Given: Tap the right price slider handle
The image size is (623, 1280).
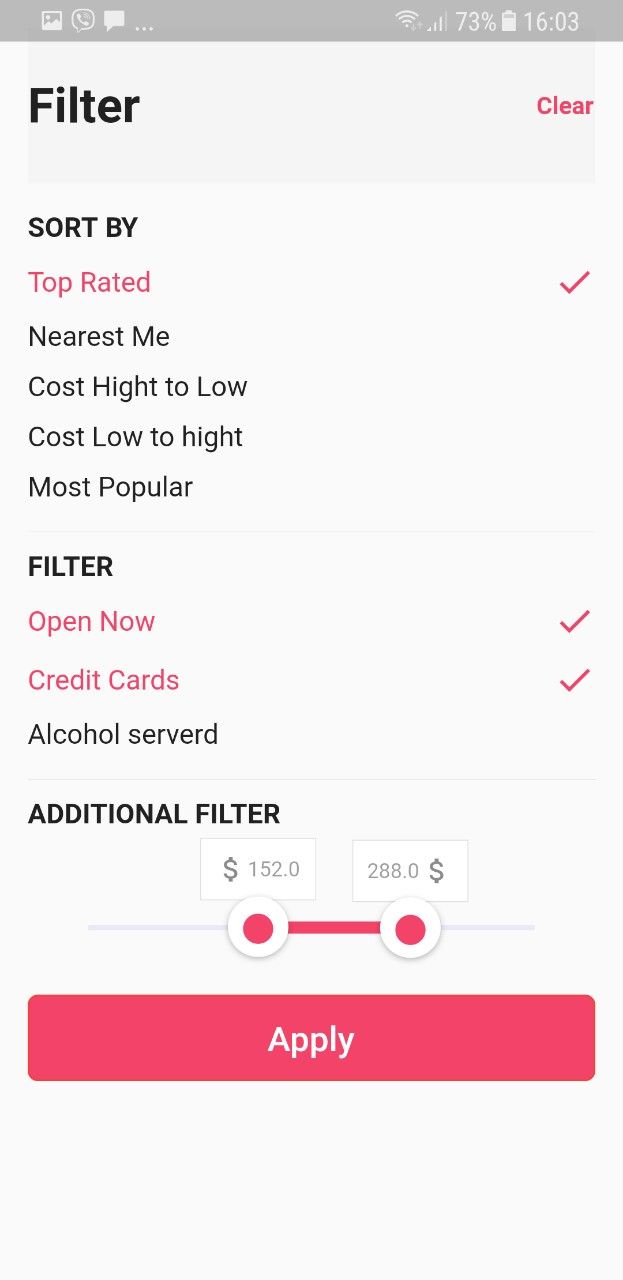Looking at the screenshot, I should pyautogui.click(x=410, y=929).
